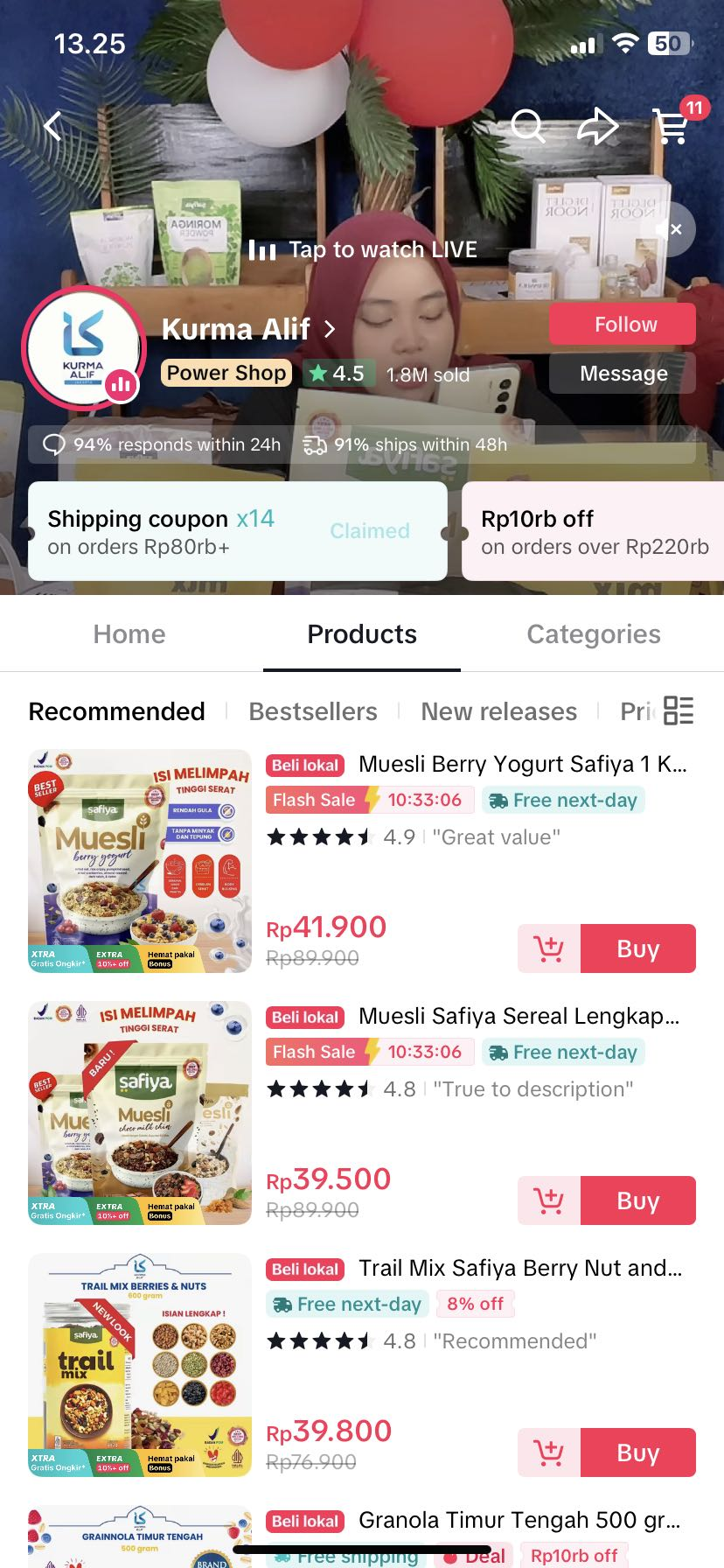Switch to the Categories tab
Image resolution: width=724 pixels, height=1568 pixels.
point(594,634)
